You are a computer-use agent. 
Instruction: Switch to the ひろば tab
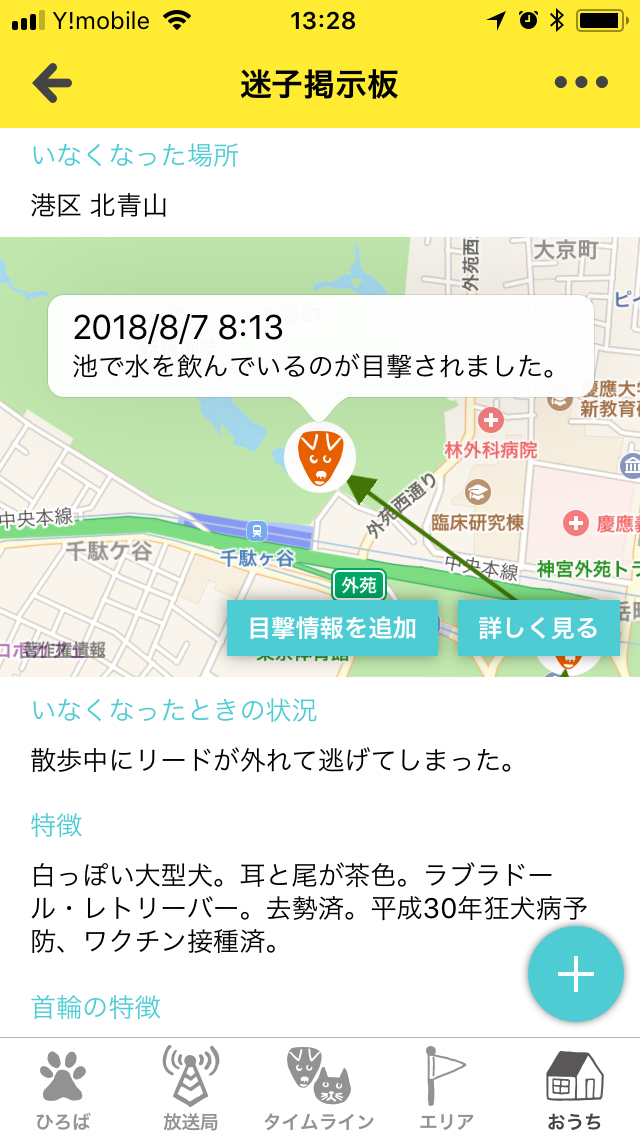coord(63,1088)
